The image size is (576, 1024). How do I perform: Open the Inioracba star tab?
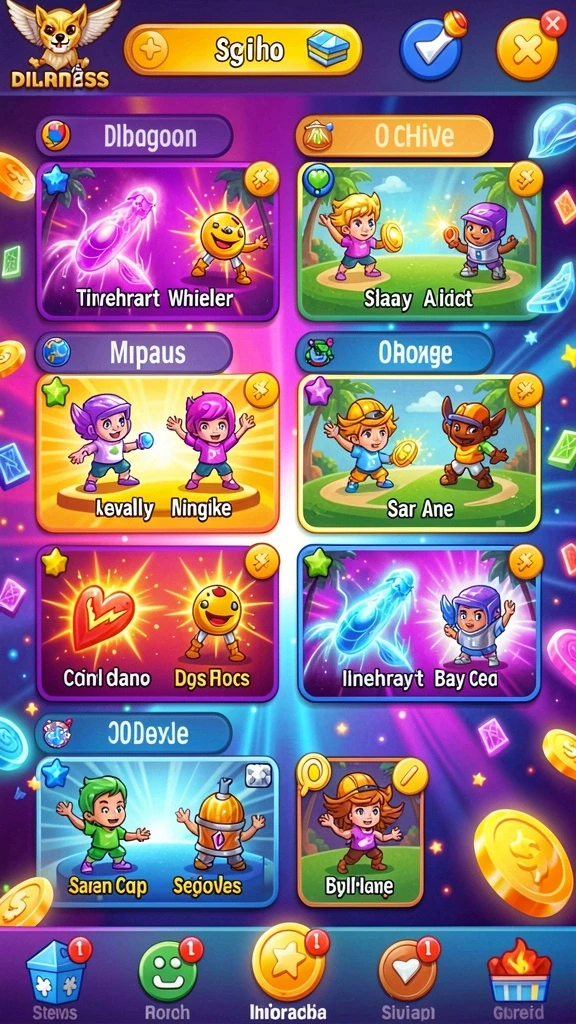point(288,973)
